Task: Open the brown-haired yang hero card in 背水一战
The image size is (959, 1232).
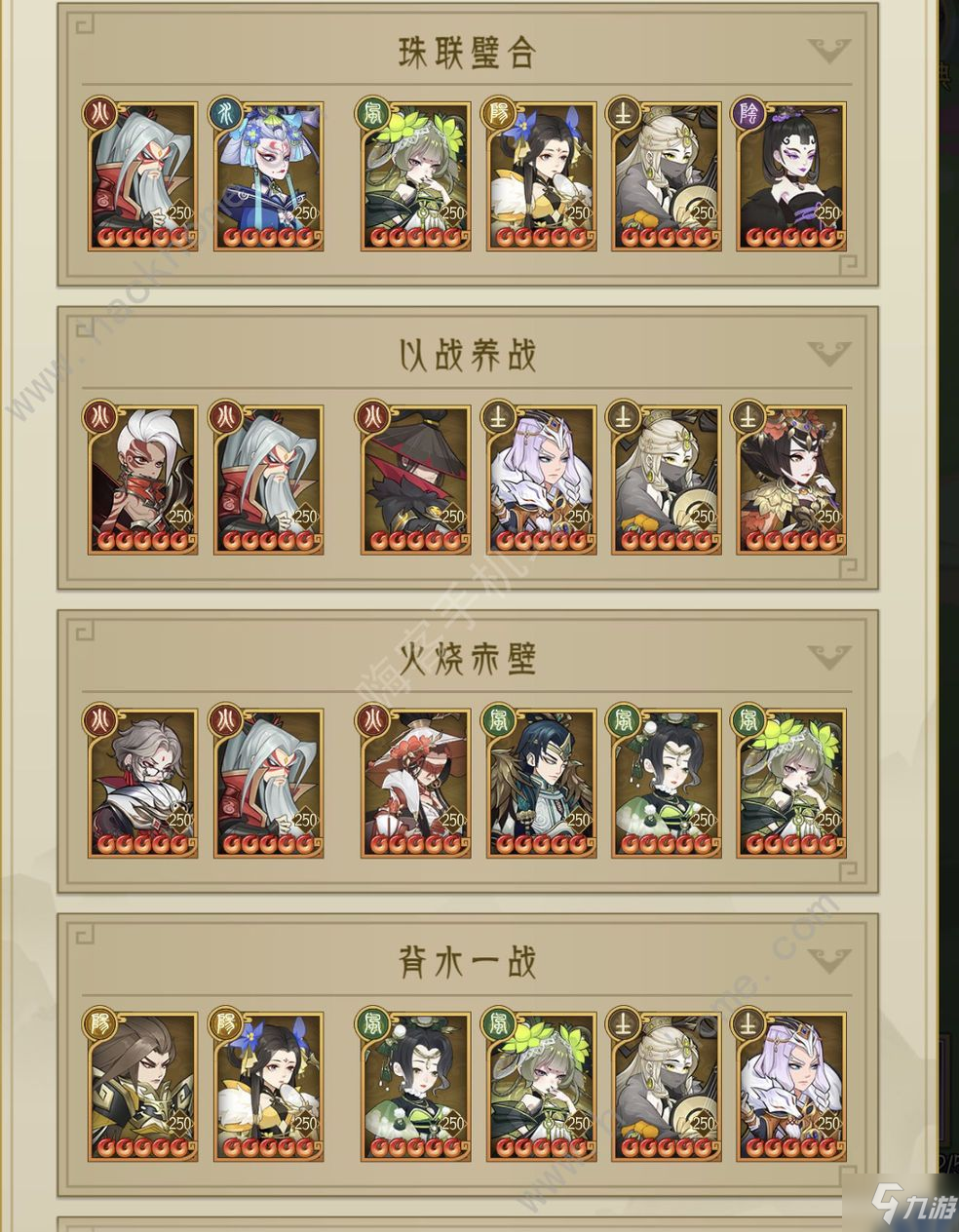Action: tap(143, 1088)
